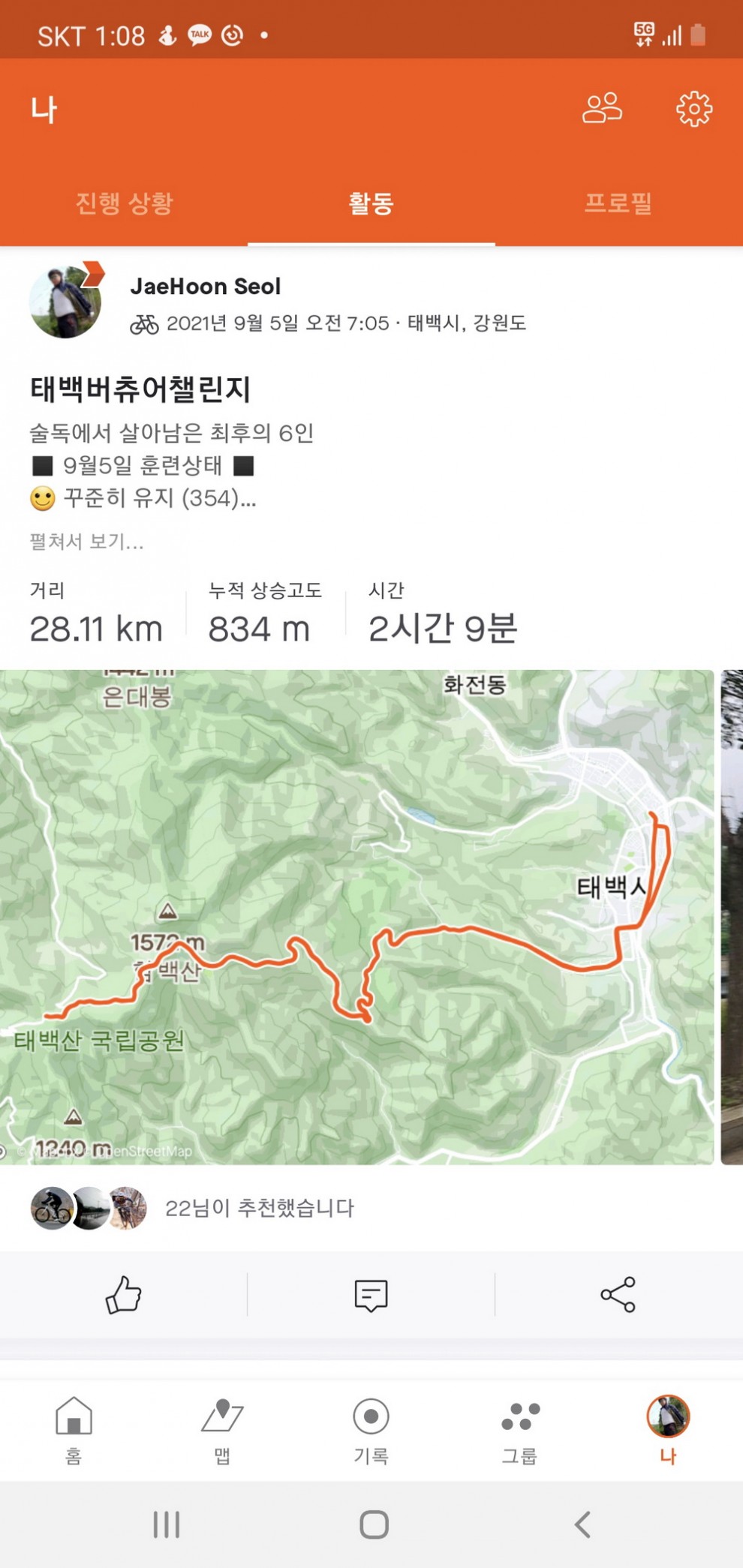This screenshot has height=1568, width=743.
Task: View the 22 people who gave kudos
Action: click(259, 1208)
